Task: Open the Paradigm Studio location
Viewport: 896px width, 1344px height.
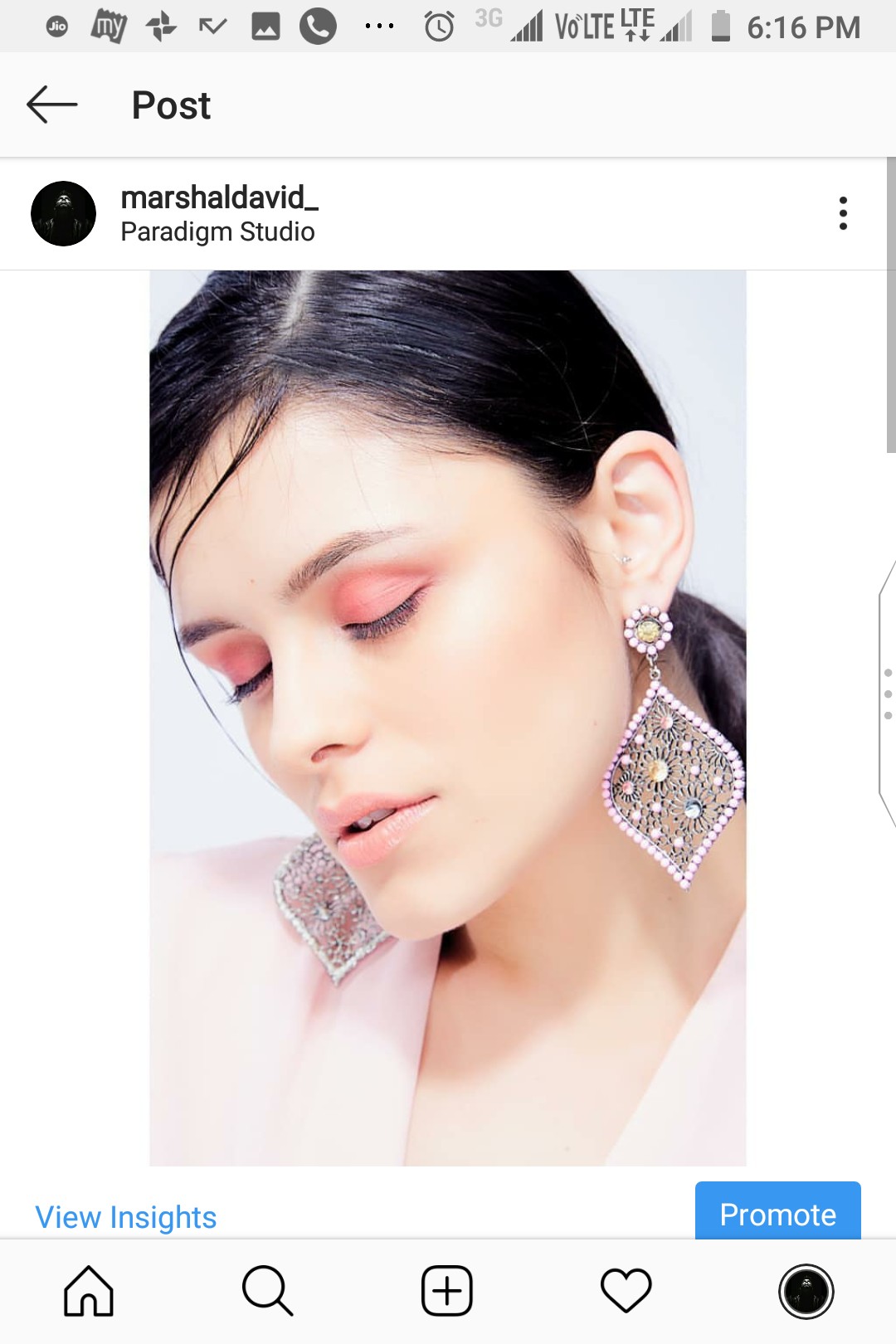Action: 217,232
